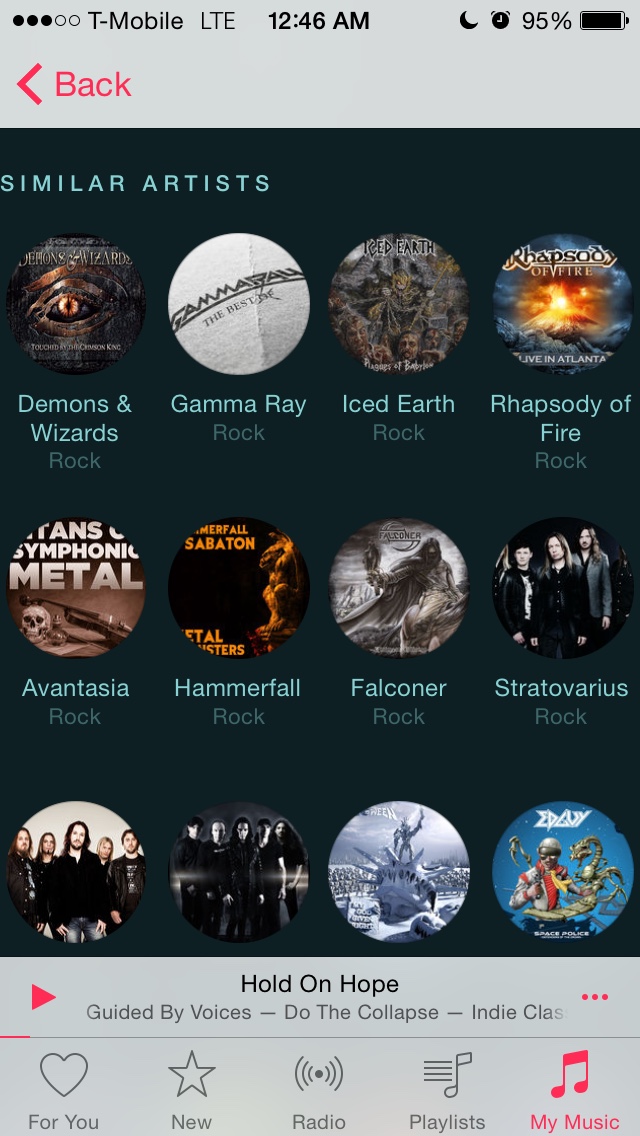This screenshot has height=1136, width=640.
Task: Open Rhapsody of Fire artist page
Action: pos(561,304)
